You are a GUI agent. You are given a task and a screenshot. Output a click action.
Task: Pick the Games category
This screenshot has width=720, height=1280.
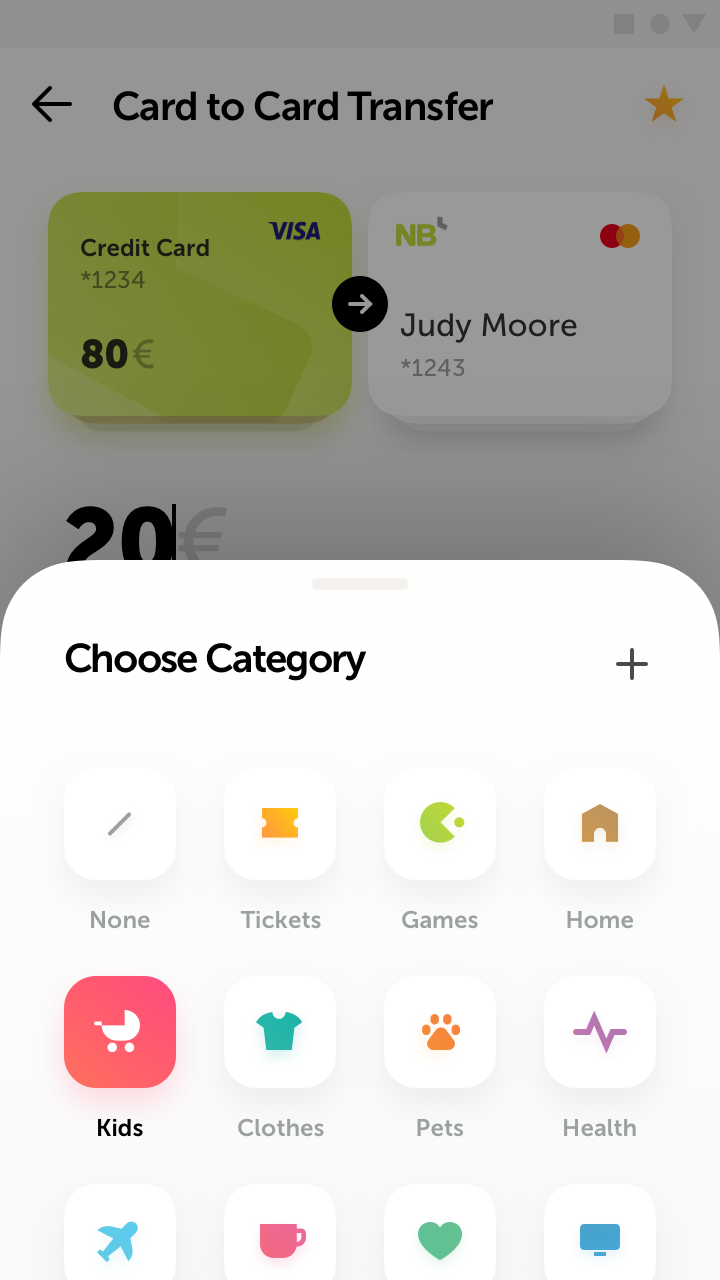point(440,824)
